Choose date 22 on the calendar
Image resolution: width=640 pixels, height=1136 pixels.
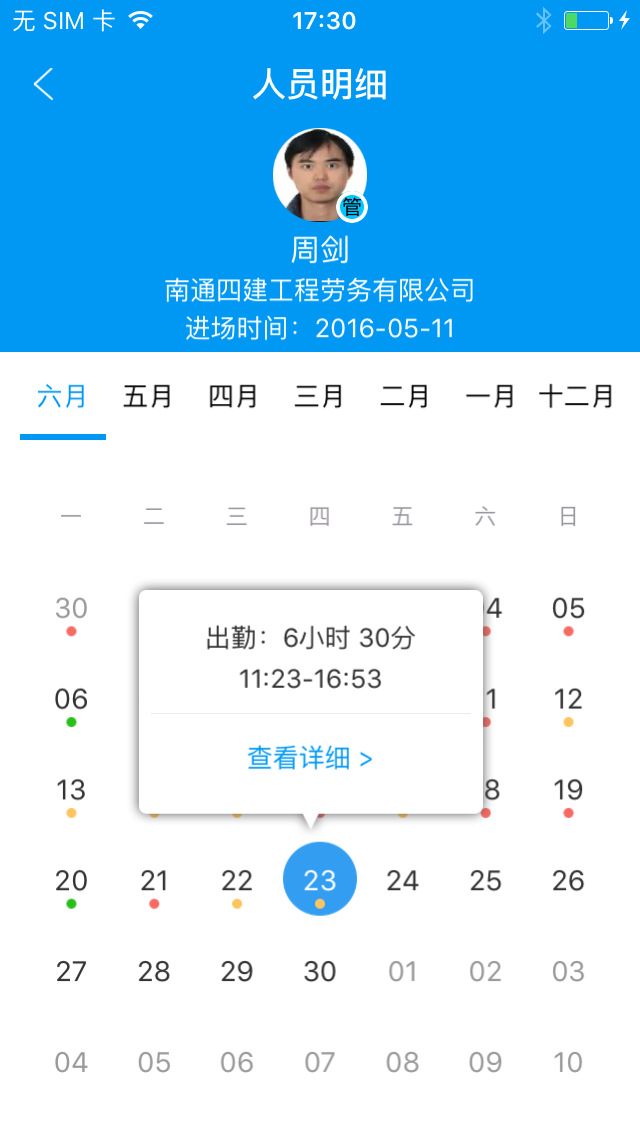237,881
